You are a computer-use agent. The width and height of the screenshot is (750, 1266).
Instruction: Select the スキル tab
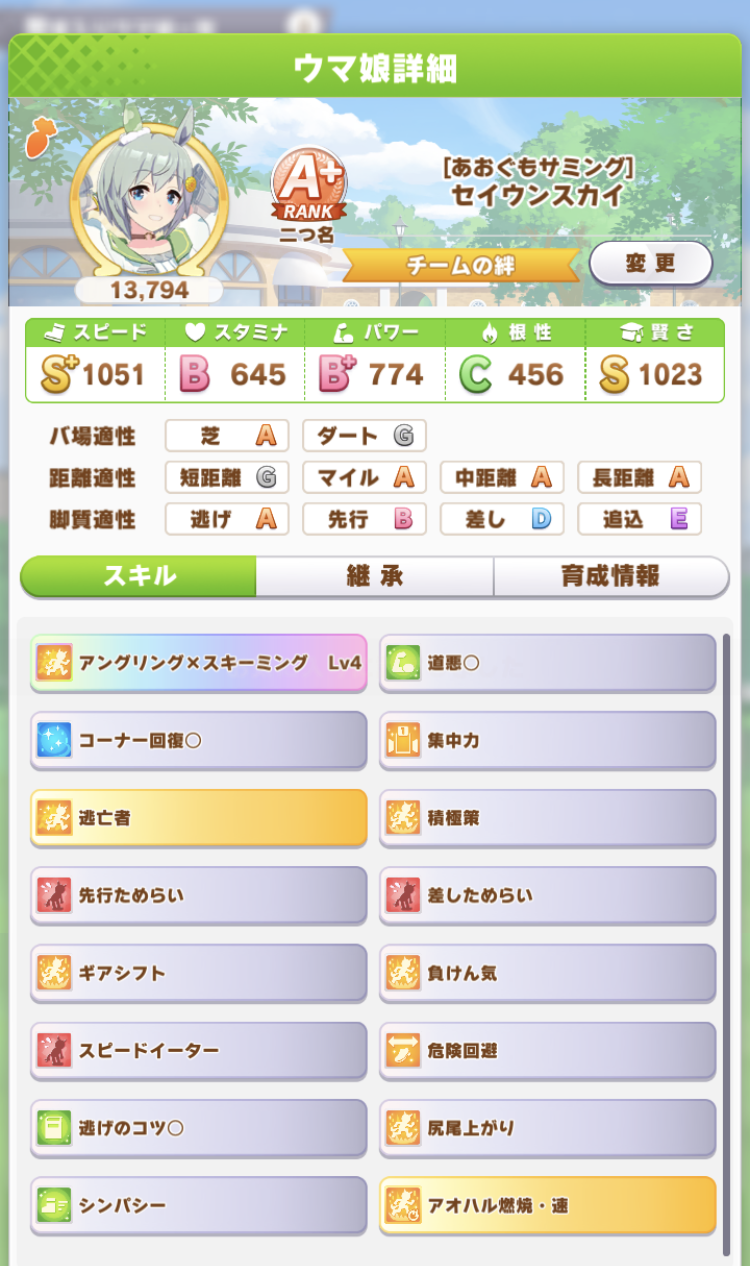pyautogui.click(x=139, y=577)
